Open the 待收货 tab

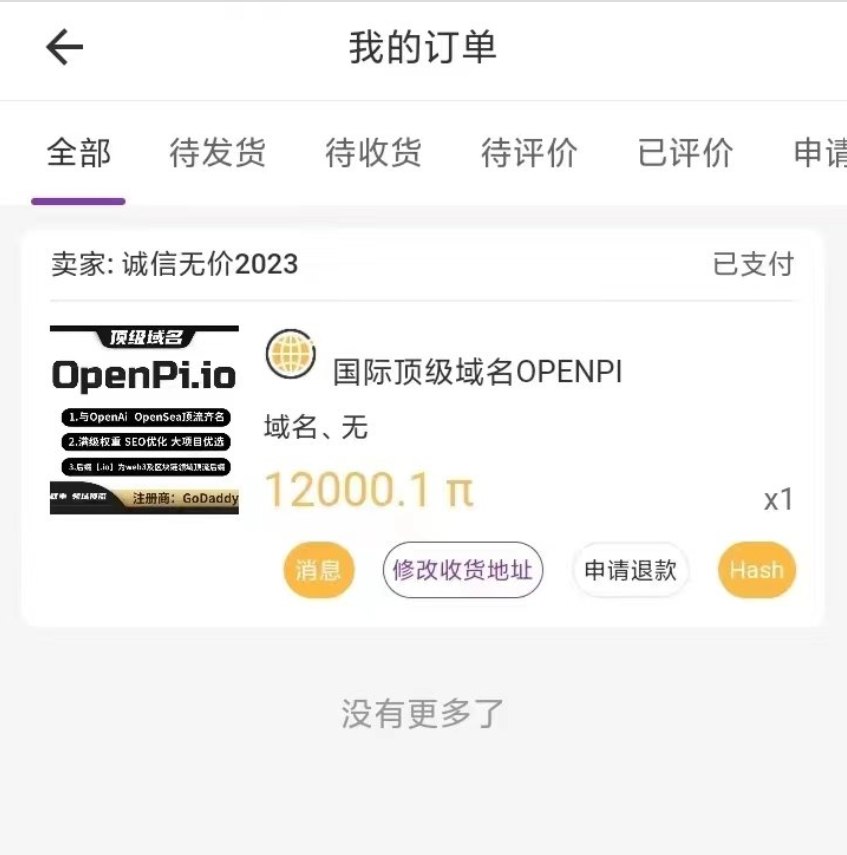click(x=374, y=153)
